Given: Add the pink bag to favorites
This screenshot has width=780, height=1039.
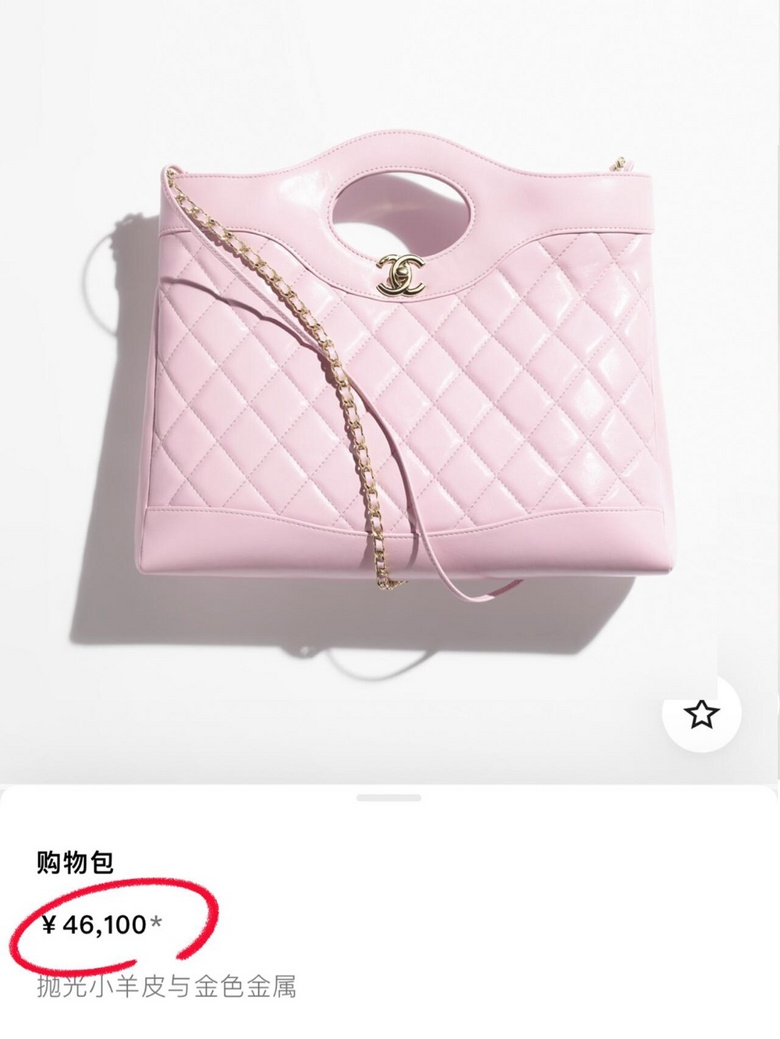Looking at the screenshot, I should 702,713.
